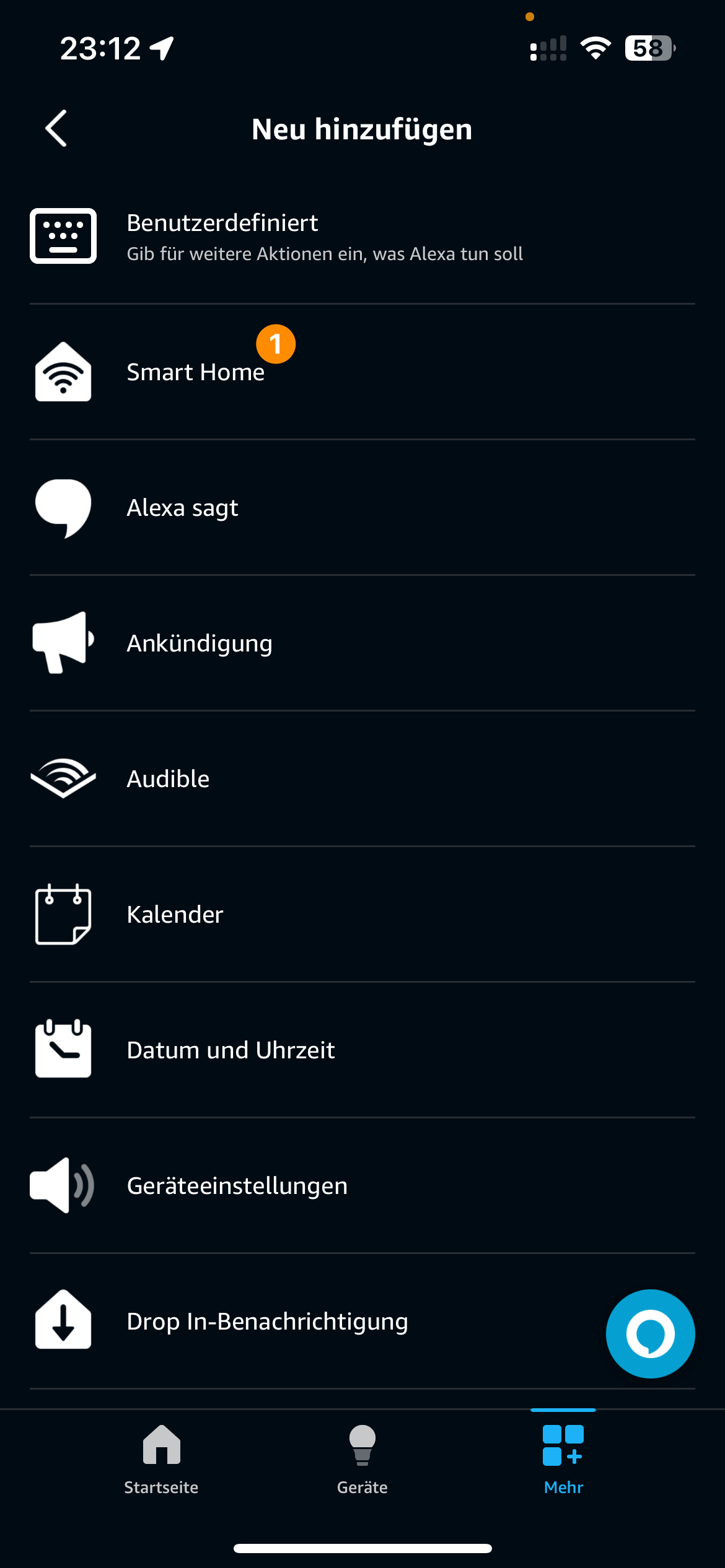The height and width of the screenshot is (1568, 725).
Task: Choose Alexa sagt
Action: pyautogui.click(x=362, y=508)
